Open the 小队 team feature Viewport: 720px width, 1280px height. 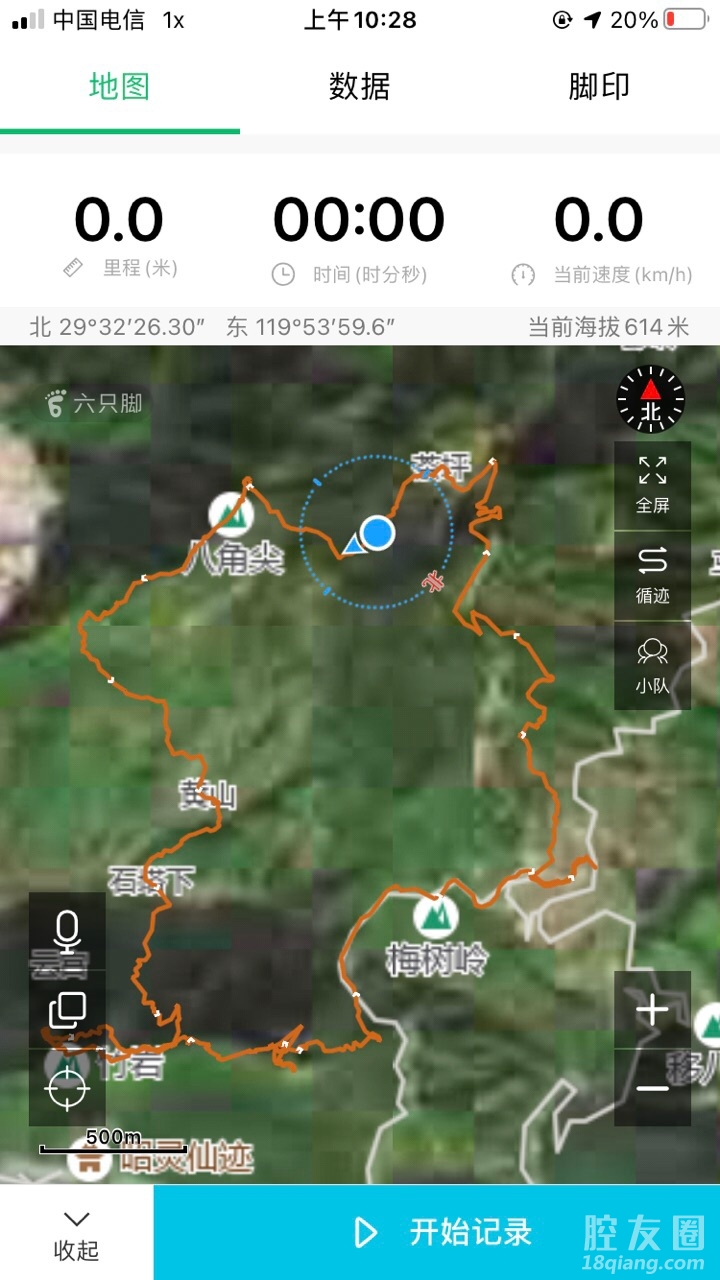click(652, 664)
